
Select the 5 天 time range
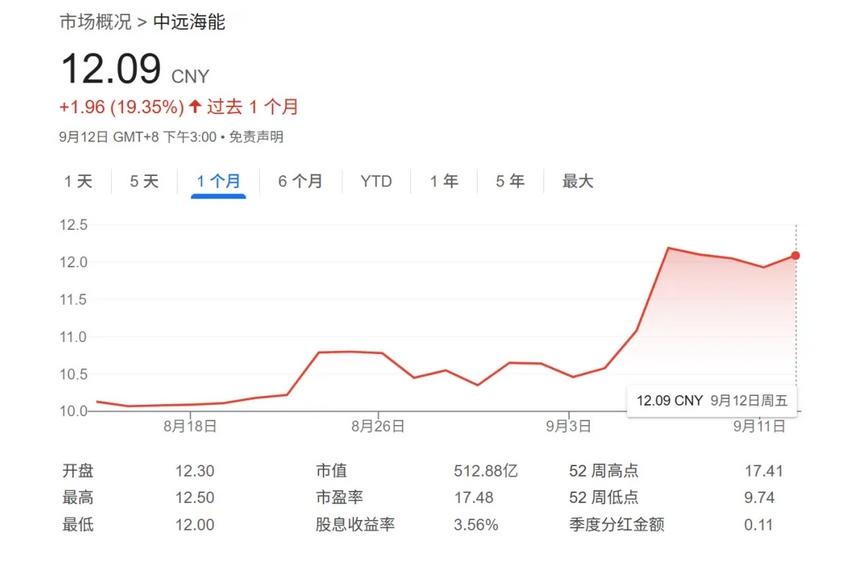(144, 181)
